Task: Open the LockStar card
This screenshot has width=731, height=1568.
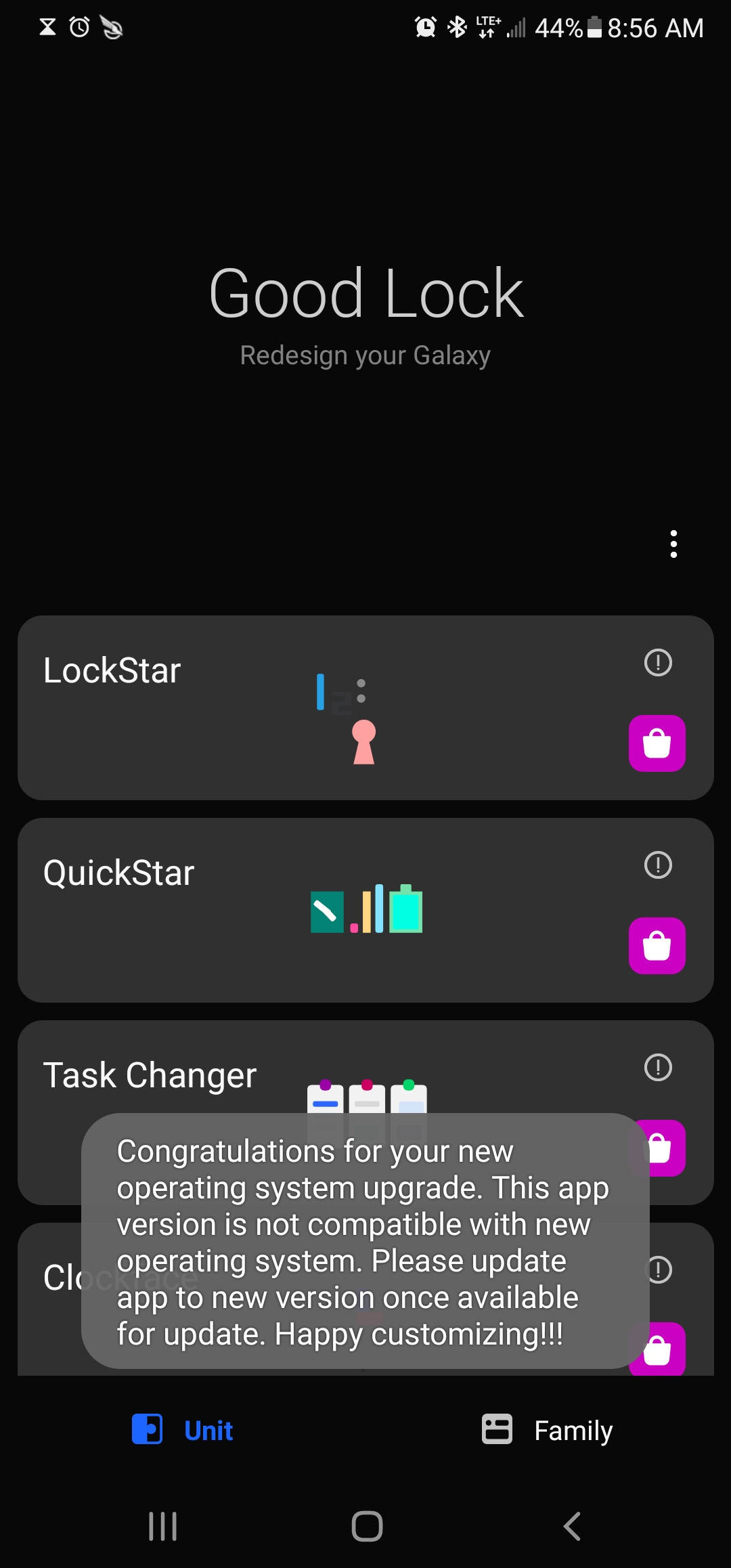Action: tap(365, 707)
